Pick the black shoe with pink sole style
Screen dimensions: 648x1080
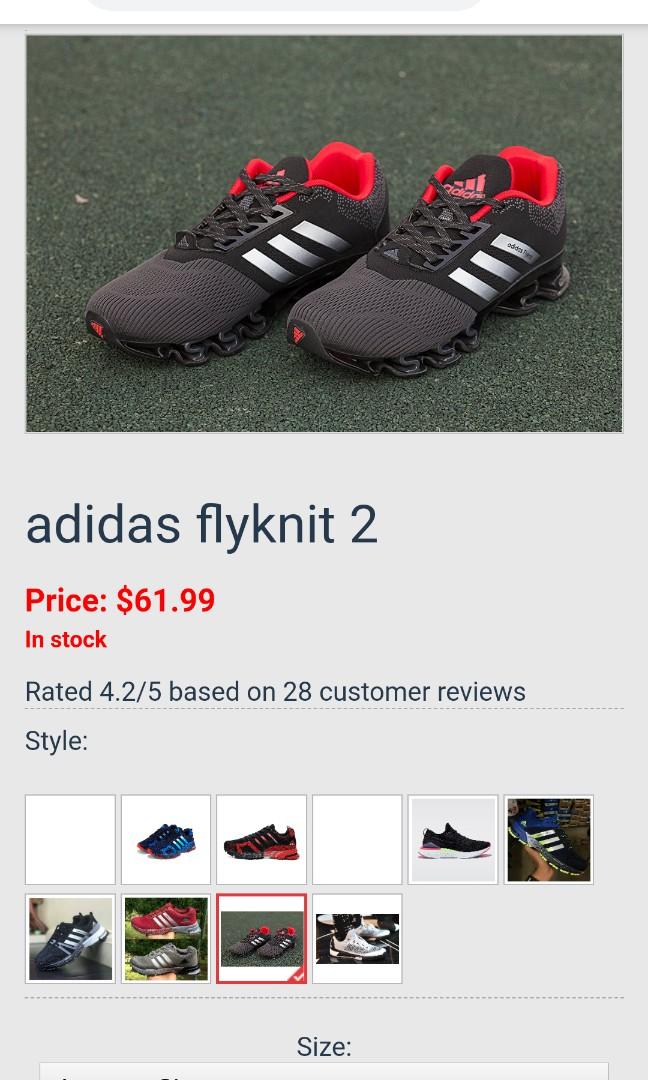453,839
